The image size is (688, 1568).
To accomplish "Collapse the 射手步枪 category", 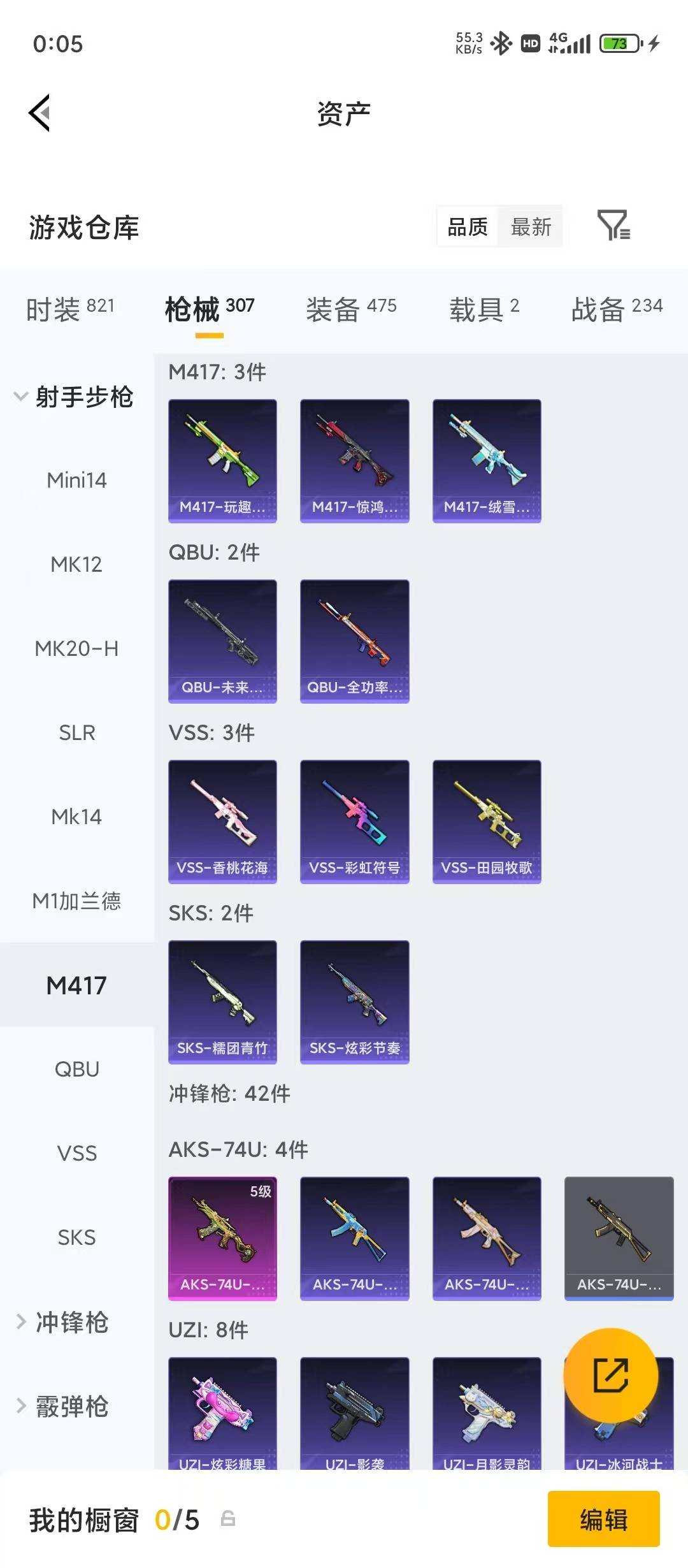I will tap(73, 397).
